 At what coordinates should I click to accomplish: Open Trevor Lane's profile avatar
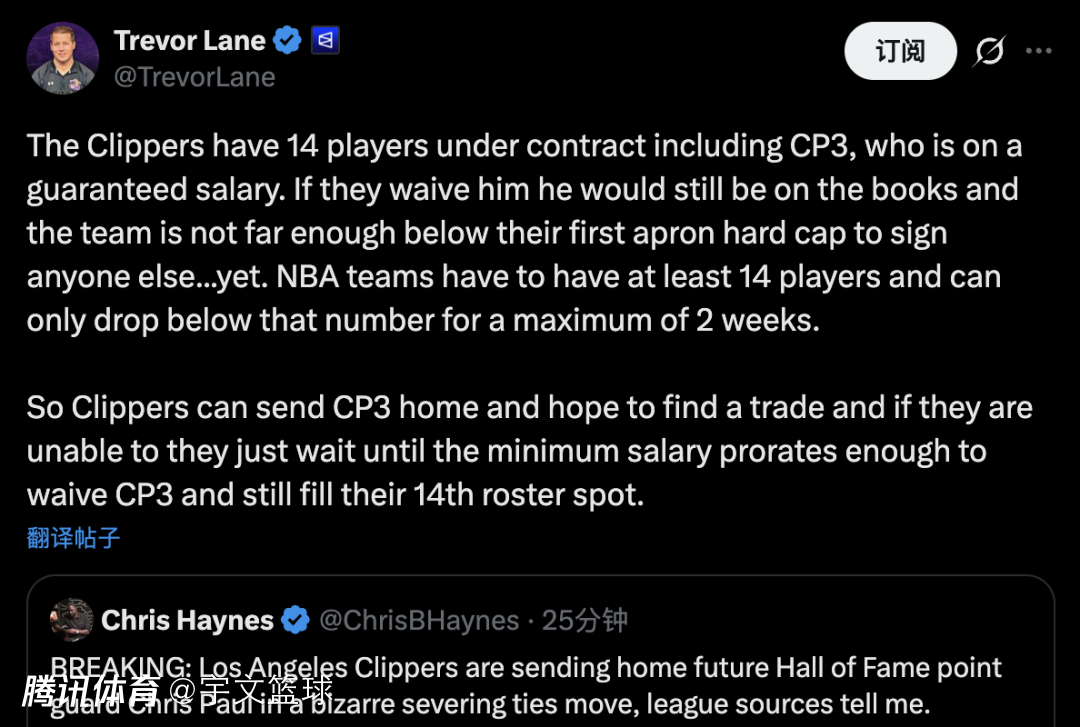point(62,58)
